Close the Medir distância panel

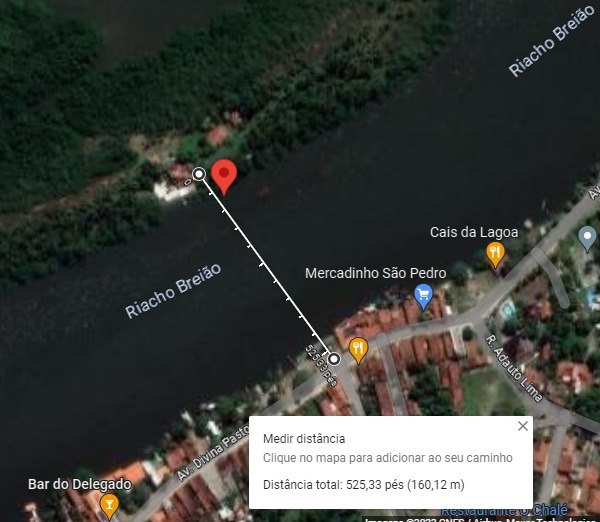click(522, 426)
